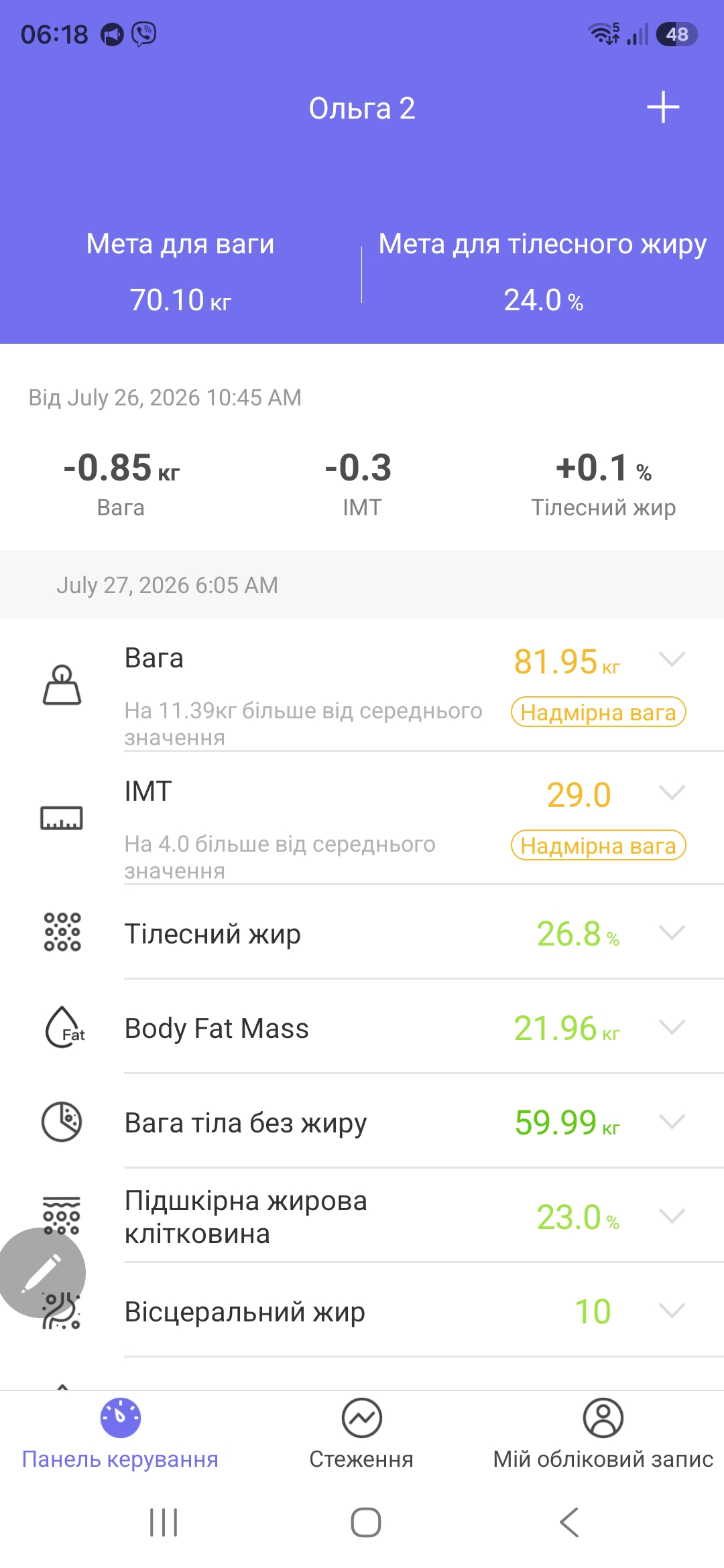Expand the Вага row chevron
Image resolution: width=724 pixels, height=1568 pixels.
[672, 659]
